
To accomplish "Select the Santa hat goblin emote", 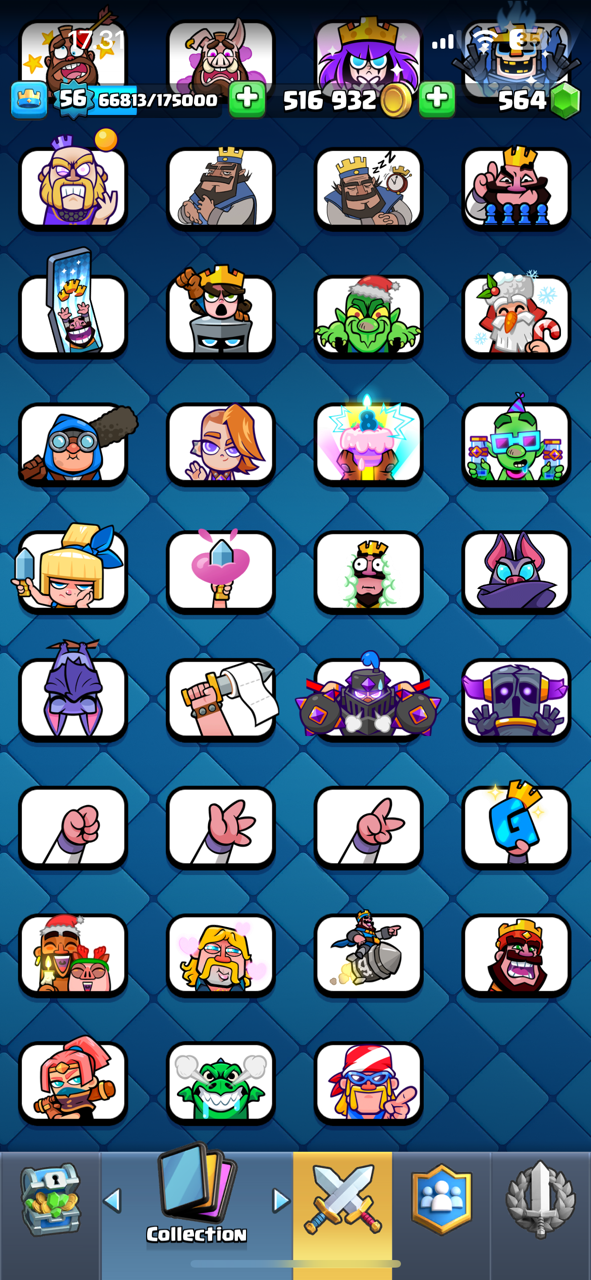I will pos(369,316).
